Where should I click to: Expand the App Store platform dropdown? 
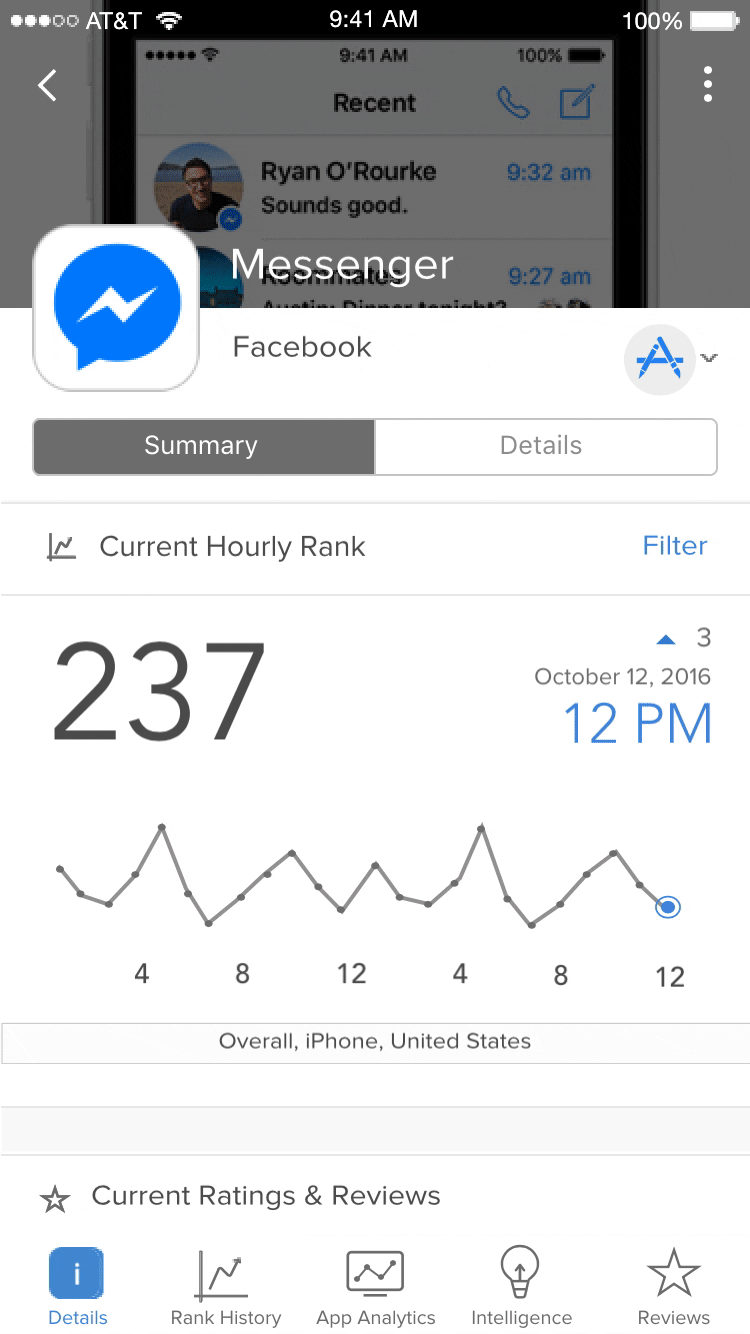671,359
